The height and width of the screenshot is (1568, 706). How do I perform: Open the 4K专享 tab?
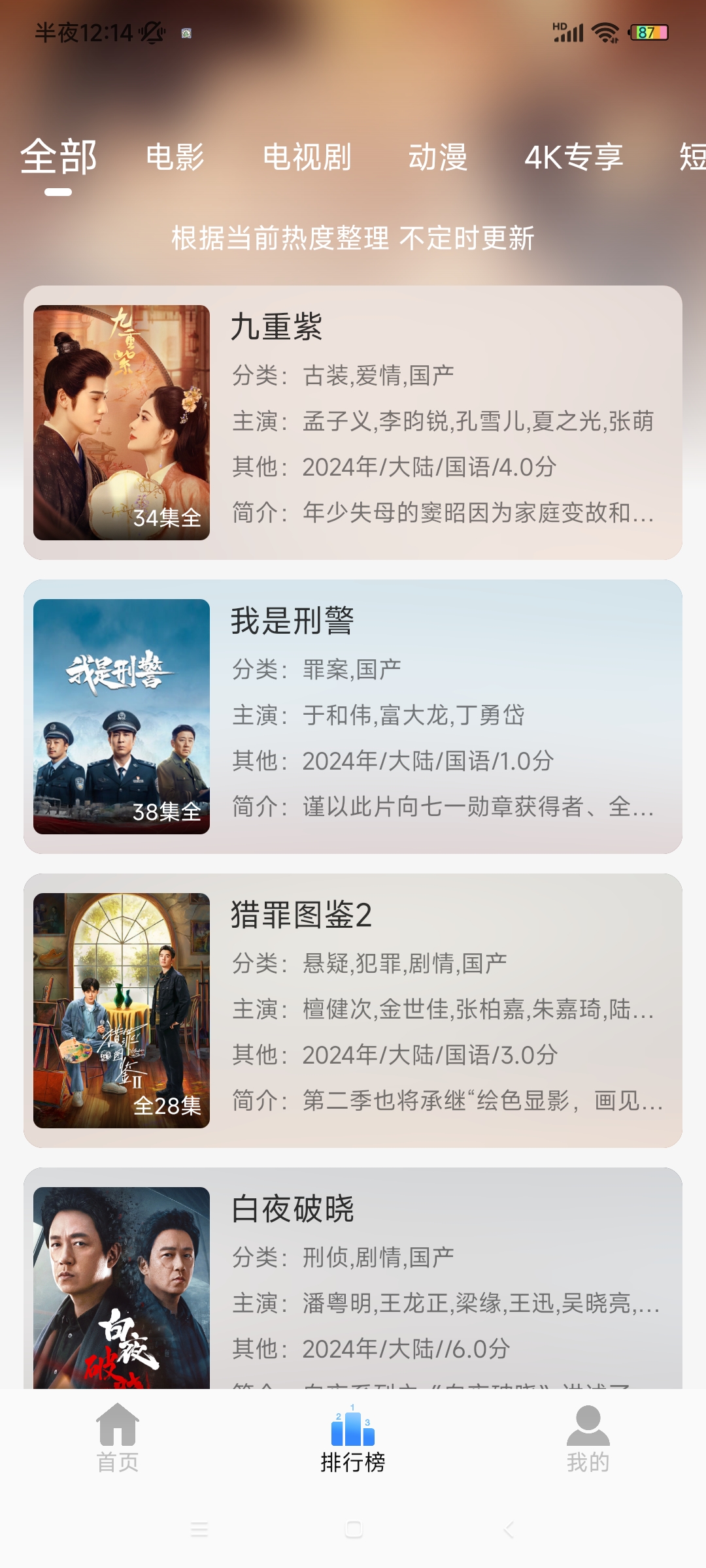point(573,157)
